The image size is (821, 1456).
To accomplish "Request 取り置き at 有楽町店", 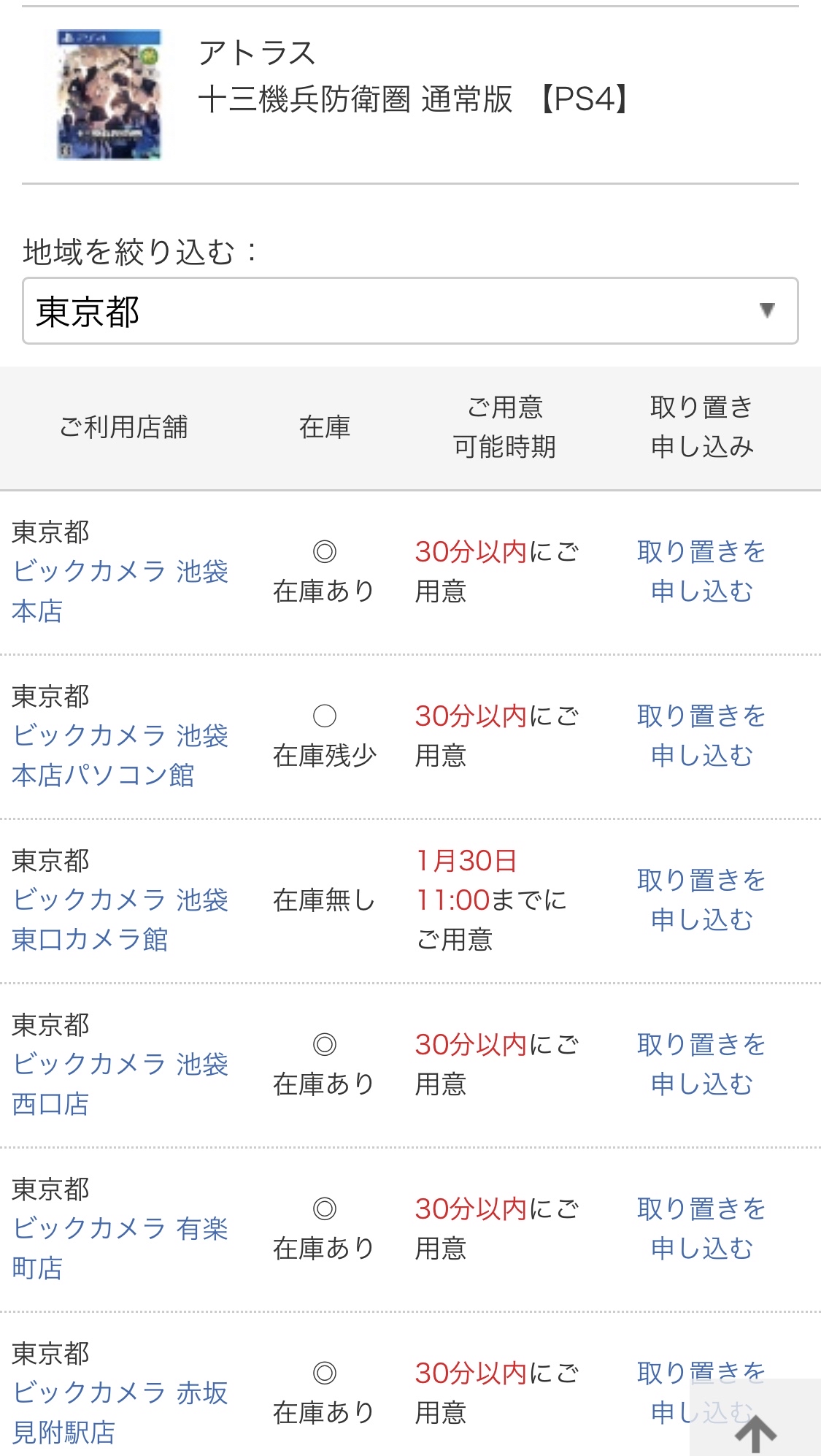I will click(x=701, y=1228).
